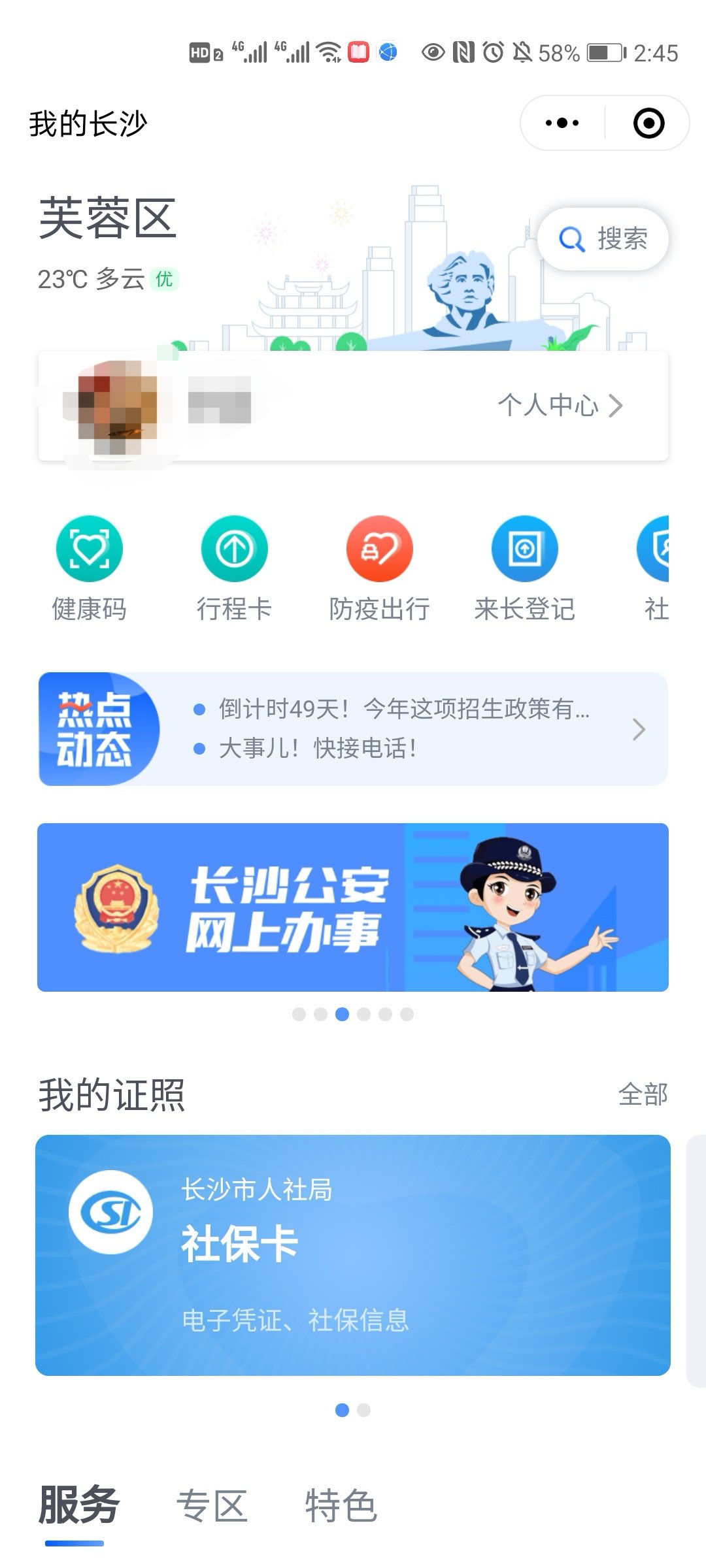Open the 长沙公安网上办事 banner

pos(353,907)
